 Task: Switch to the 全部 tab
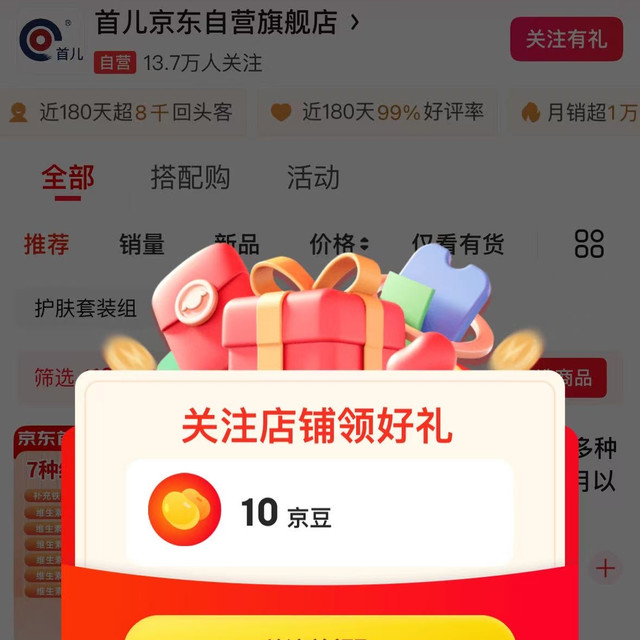point(68,178)
